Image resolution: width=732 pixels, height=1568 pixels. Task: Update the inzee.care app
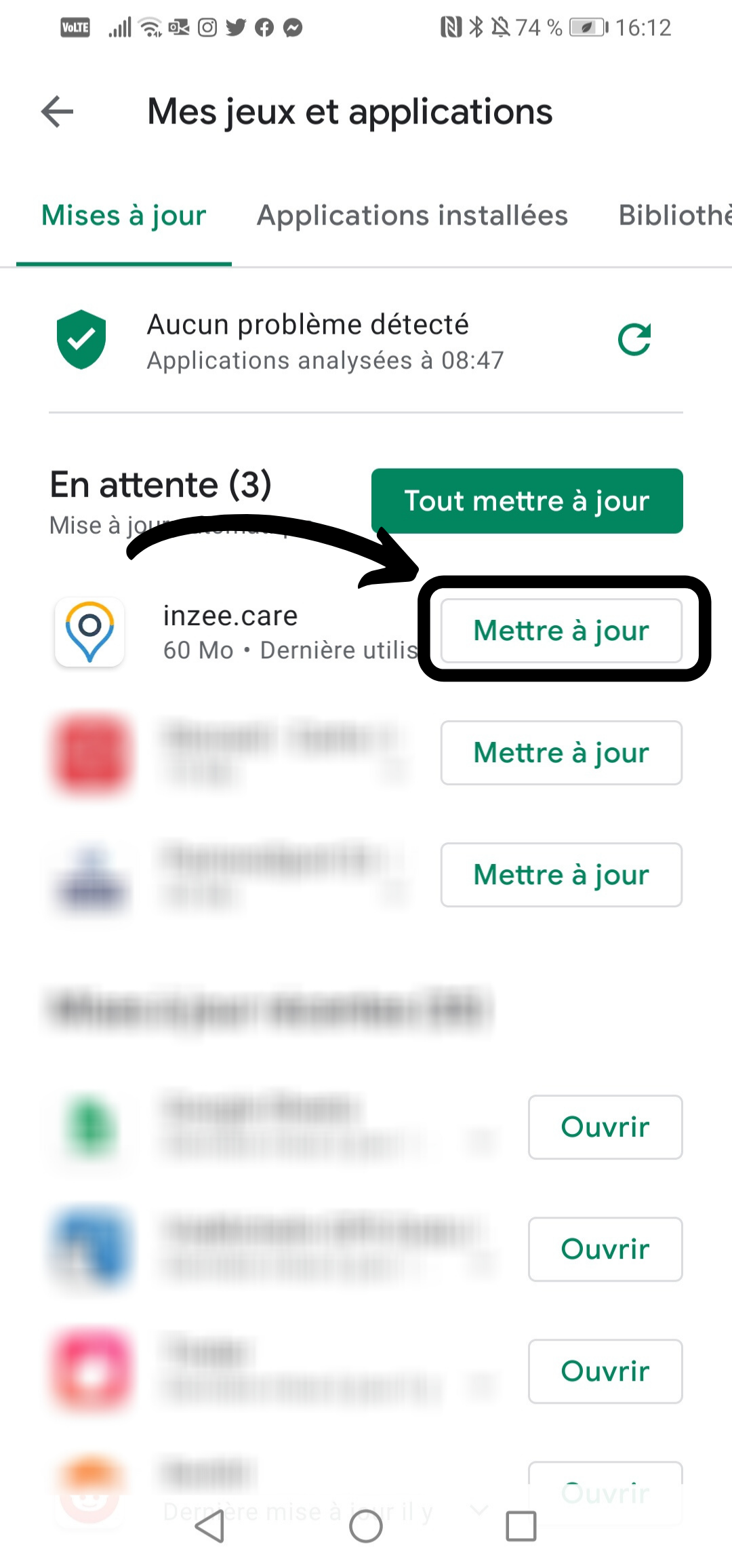561,631
